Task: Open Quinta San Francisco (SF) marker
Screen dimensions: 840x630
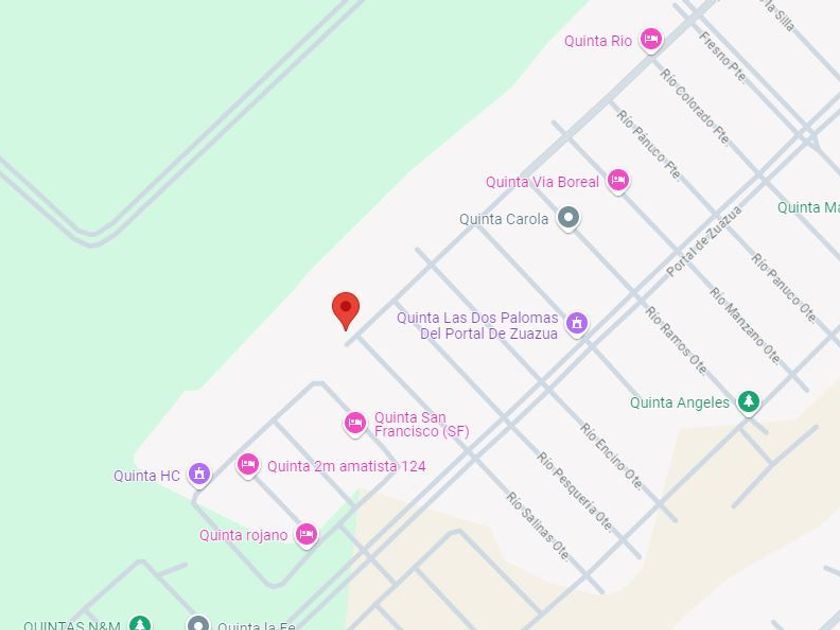Action: pos(355,423)
